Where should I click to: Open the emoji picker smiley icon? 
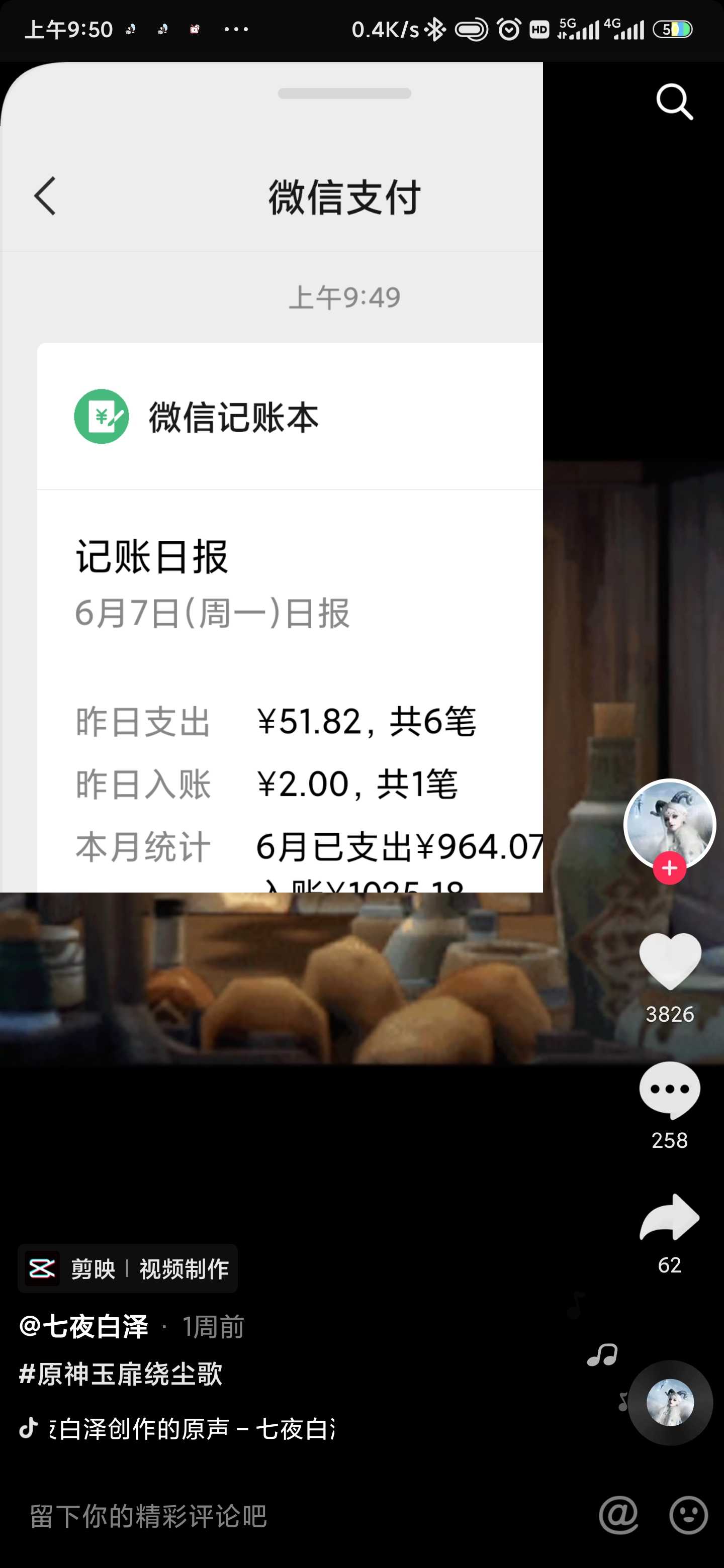pyautogui.click(x=689, y=1515)
